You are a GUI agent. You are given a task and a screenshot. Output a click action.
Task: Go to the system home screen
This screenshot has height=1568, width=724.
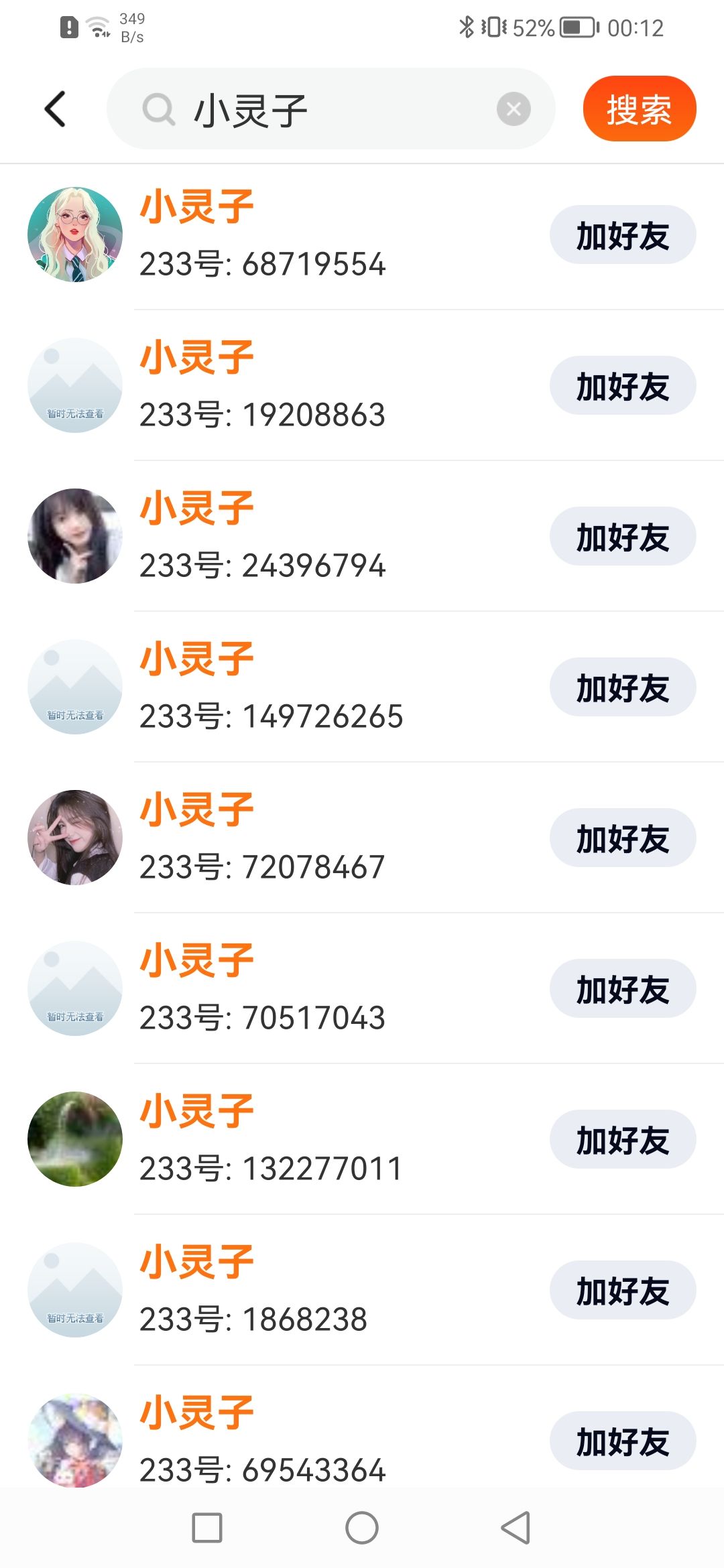pyautogui.click(x=362, y=1528)
